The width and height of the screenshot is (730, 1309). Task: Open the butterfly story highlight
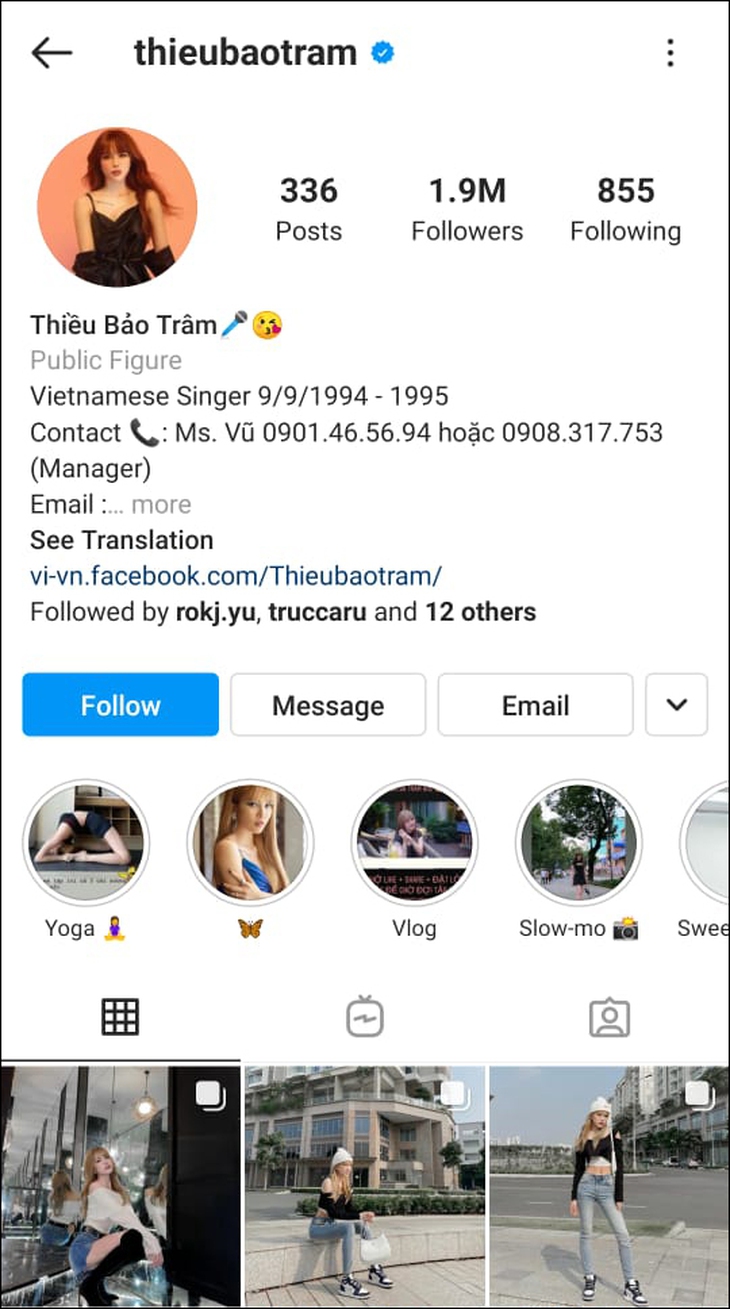pos(250,842)
